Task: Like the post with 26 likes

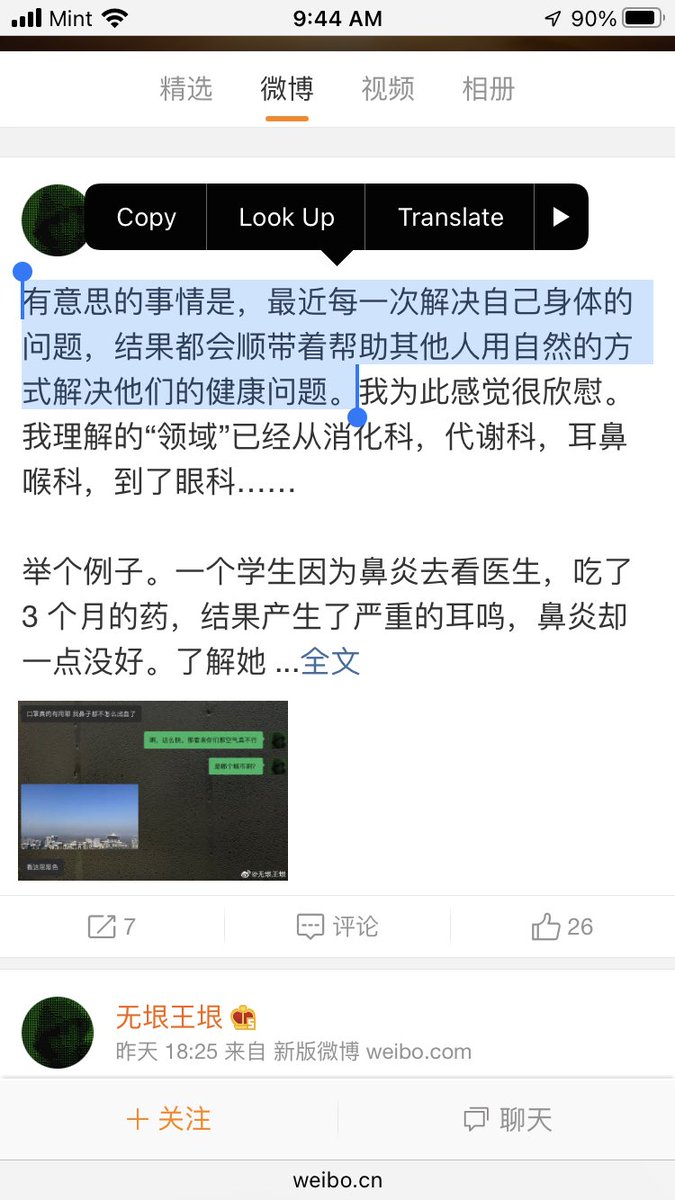Action: click(x=562, y=927)
